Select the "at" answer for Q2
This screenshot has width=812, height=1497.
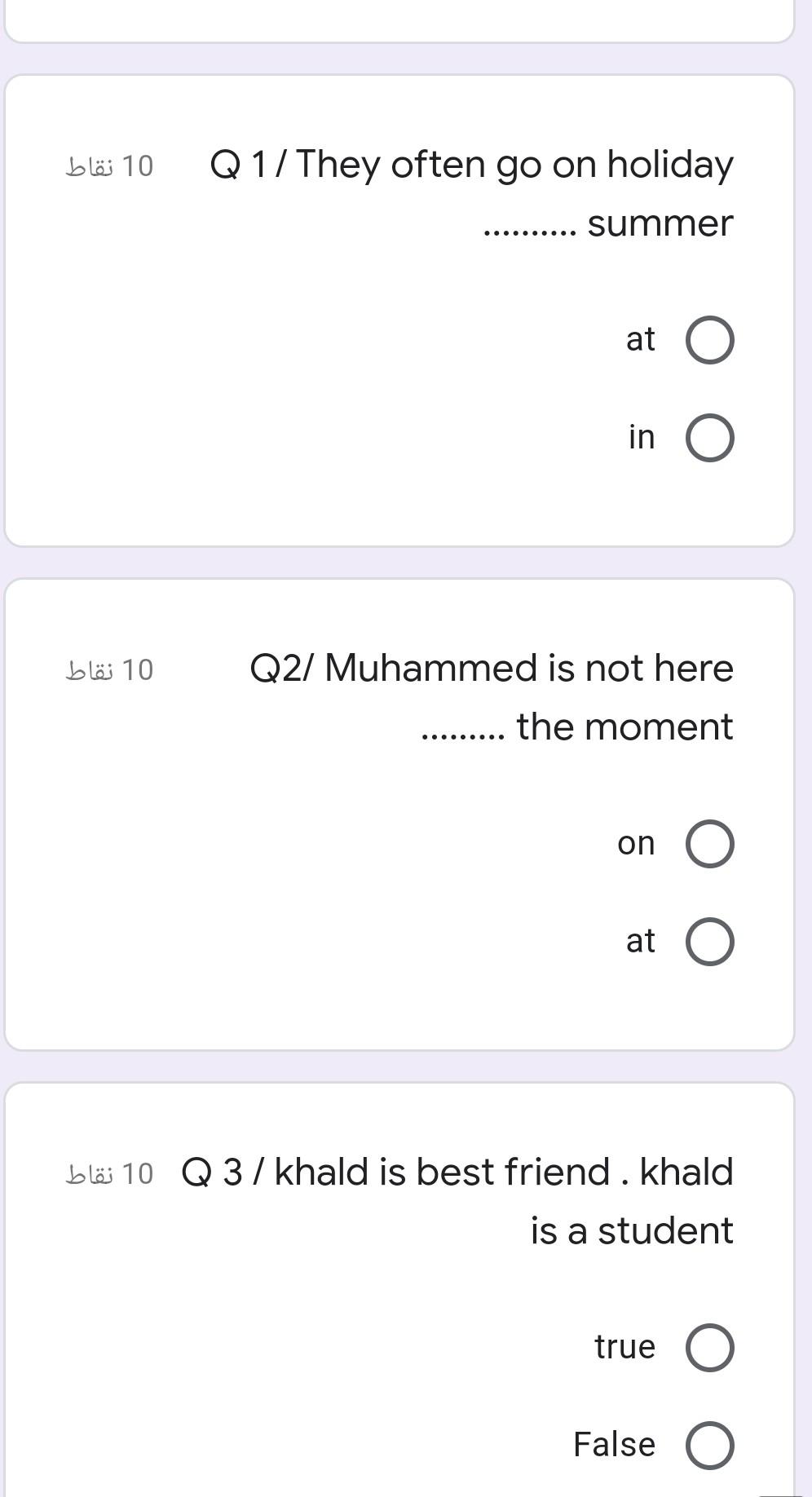click(x=710, y=942)
